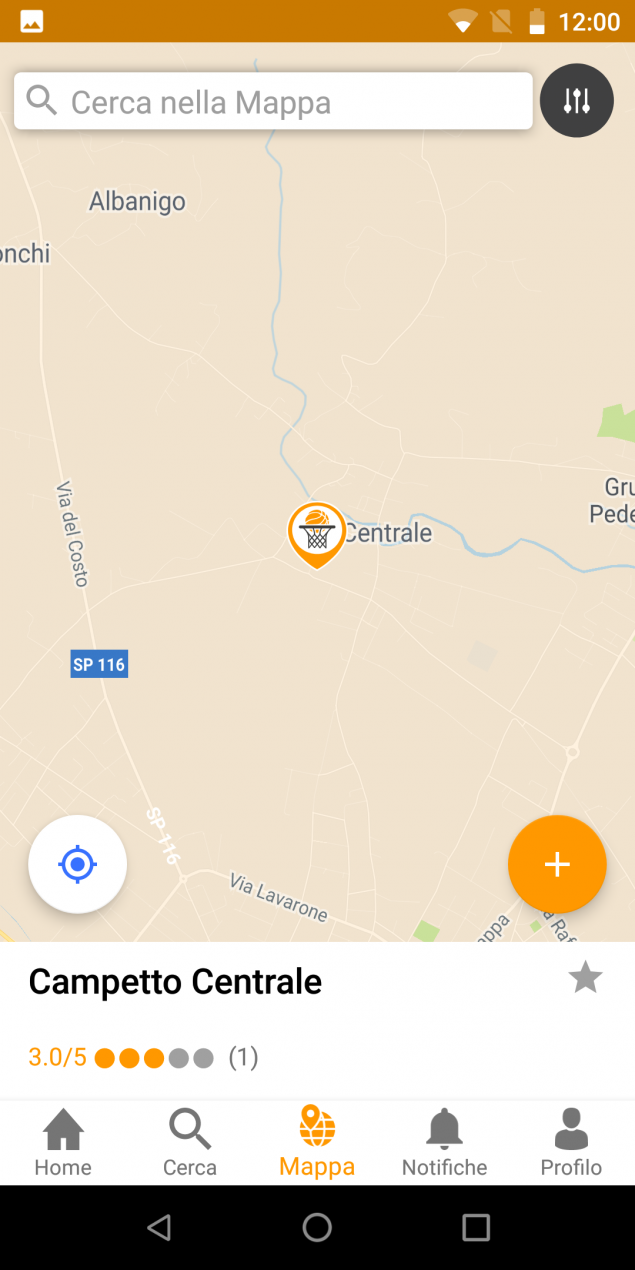Mark Campetto Centrale as favorite
The width and height of the screenshot is (635, 1270).
pyautogui.click(x=585, y=978)
